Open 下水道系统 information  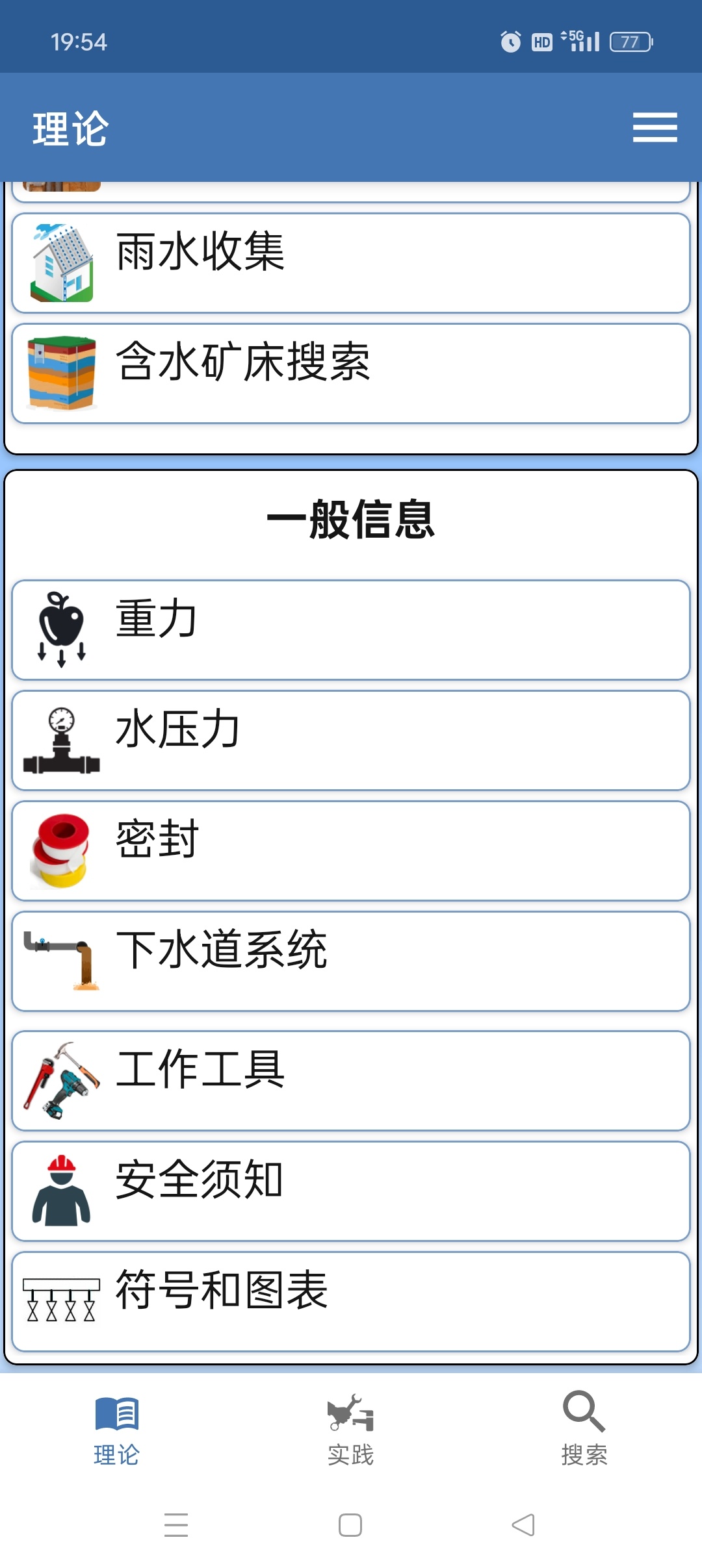click(x=351, y=961)
